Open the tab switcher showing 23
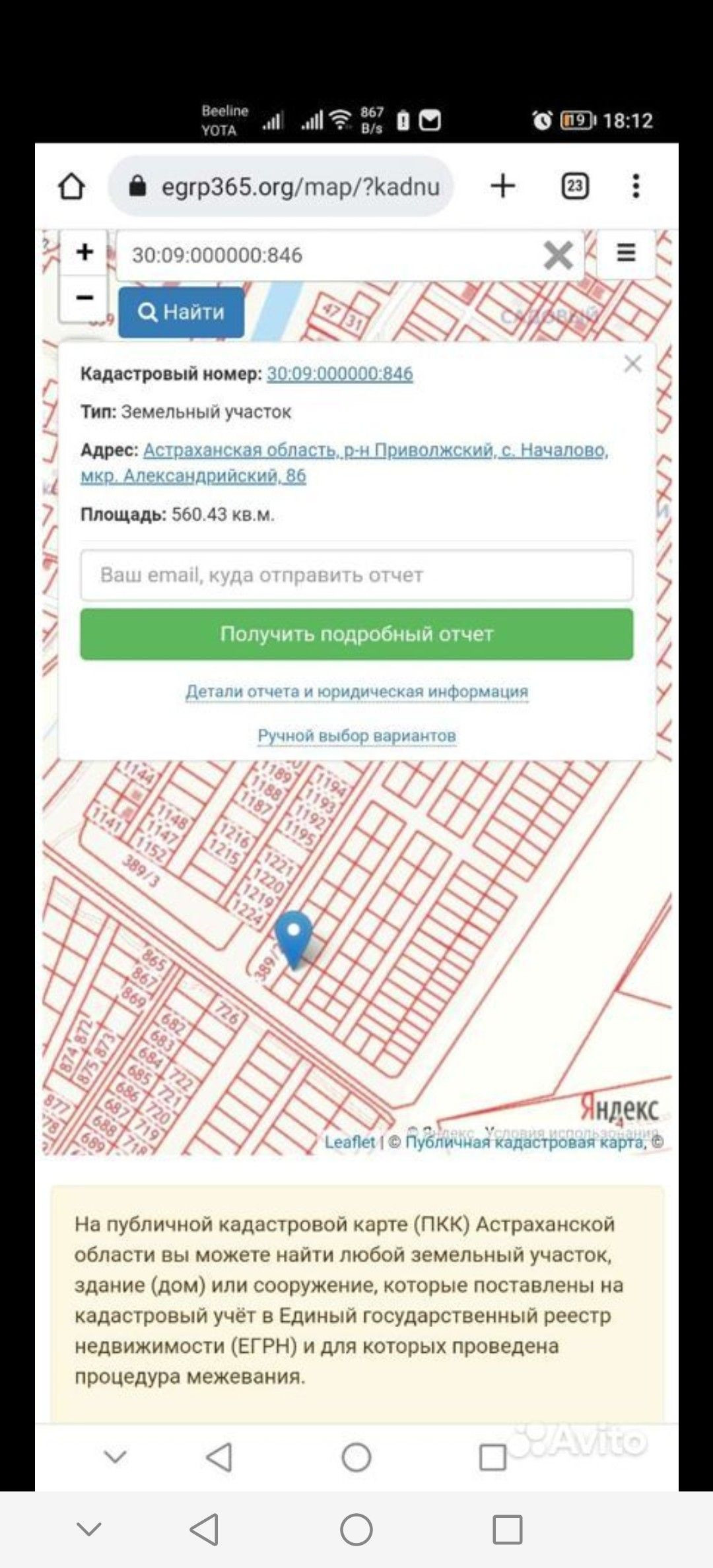This screenshot has width=713, height=1568. coord(575,186)
